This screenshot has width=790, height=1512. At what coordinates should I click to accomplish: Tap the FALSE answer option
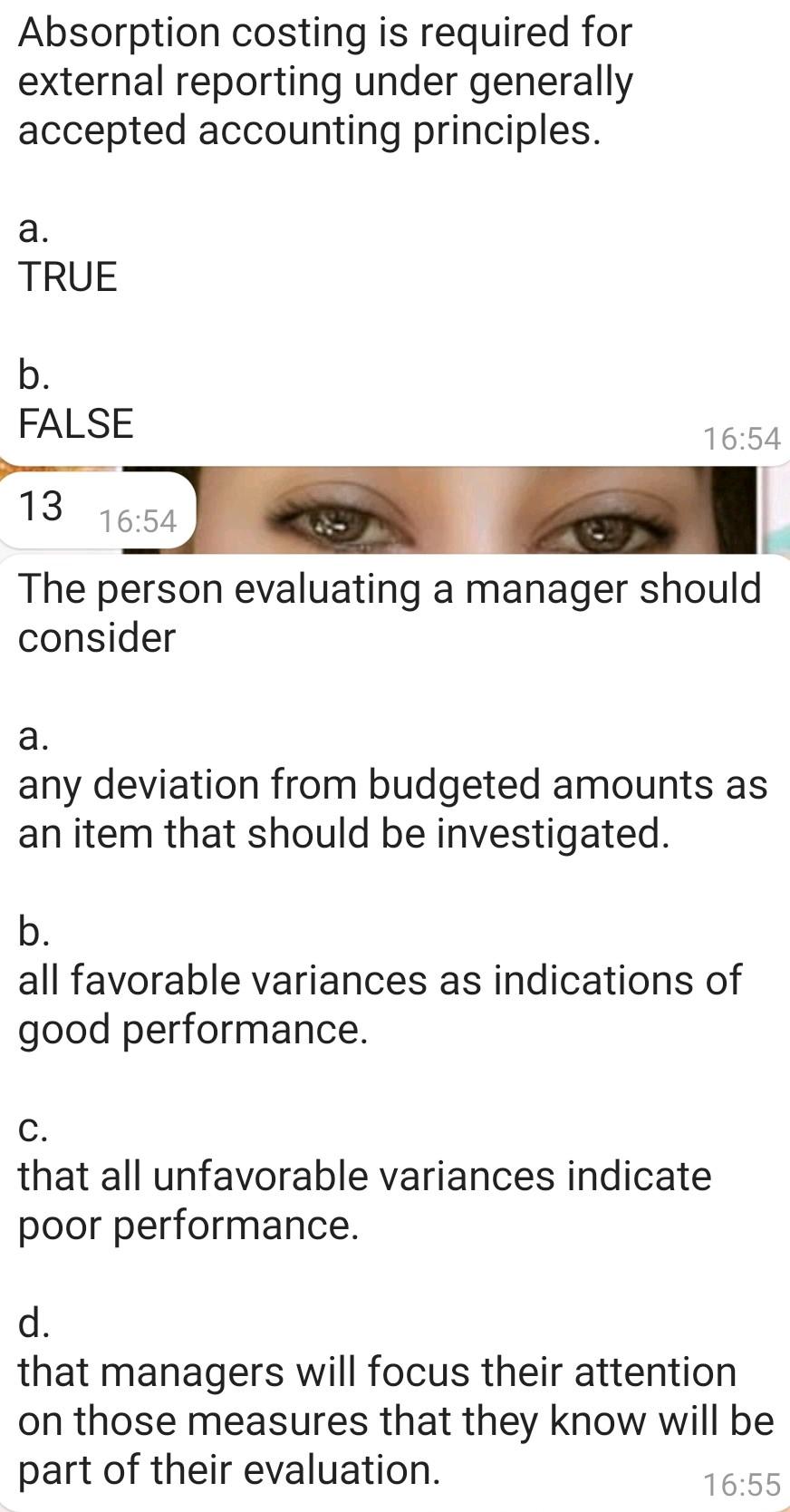pyautogui.click(x=75, y=421)
